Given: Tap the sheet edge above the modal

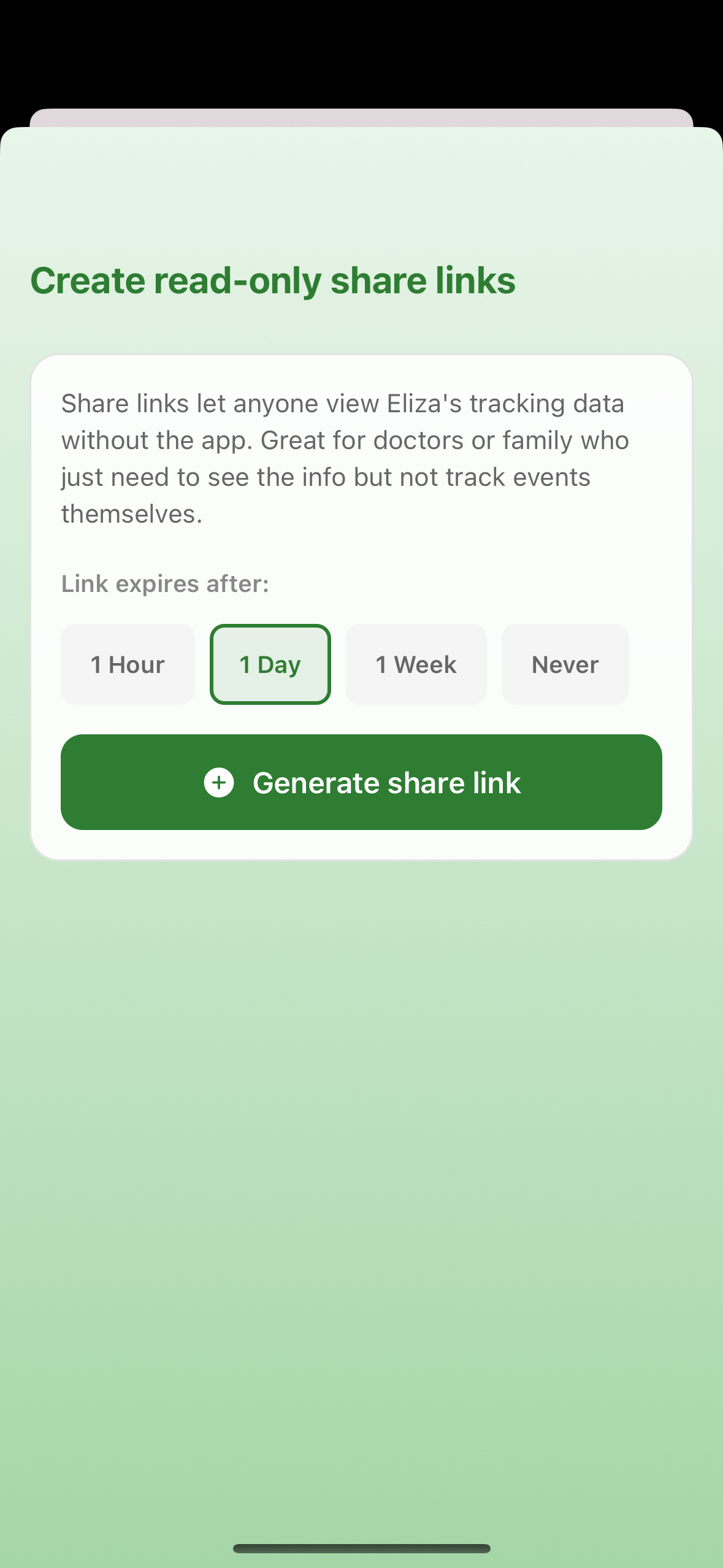Looking at the screenshot, I should [x=361, y=118].
